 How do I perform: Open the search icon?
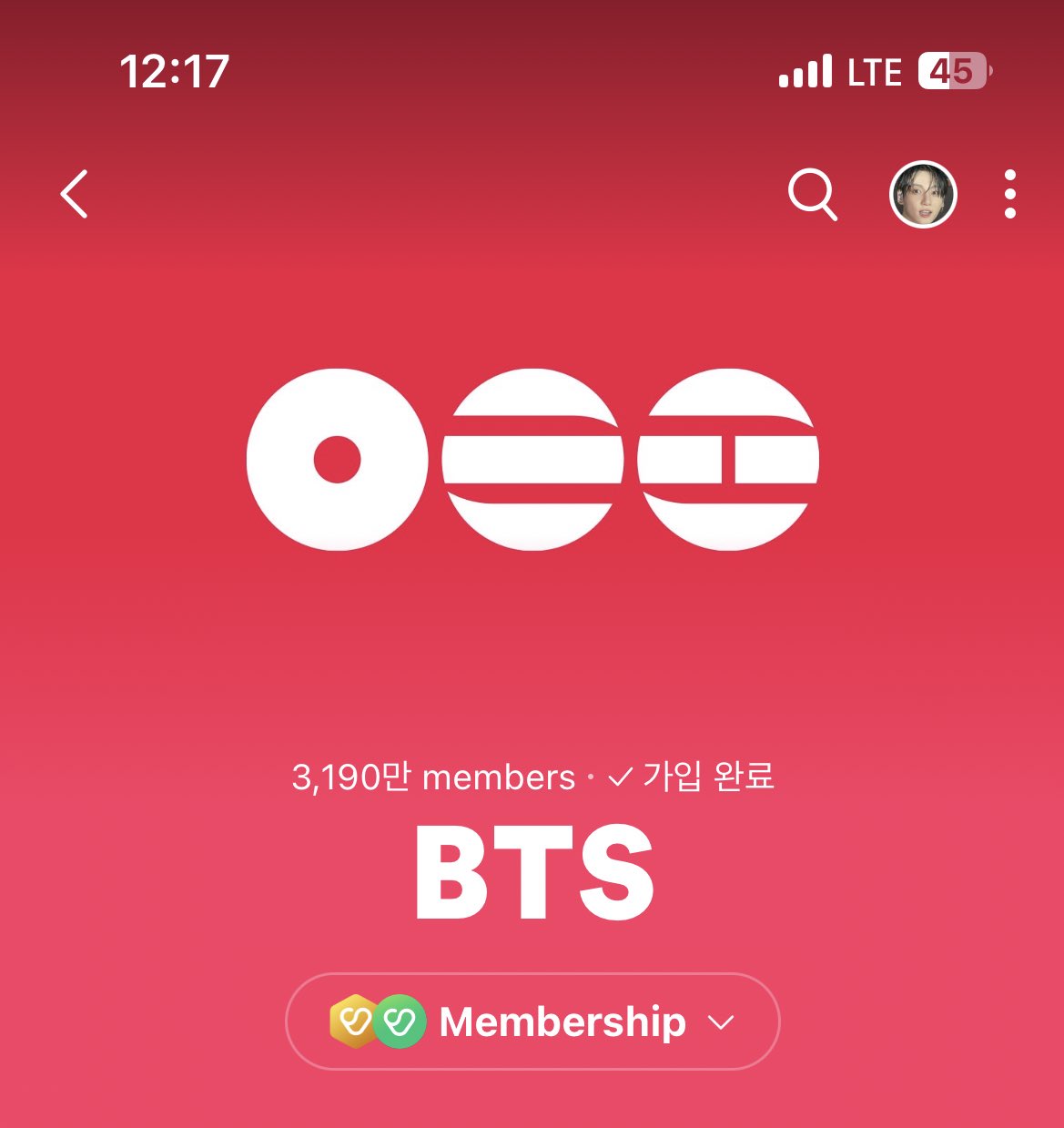click(x=812, y=194)
